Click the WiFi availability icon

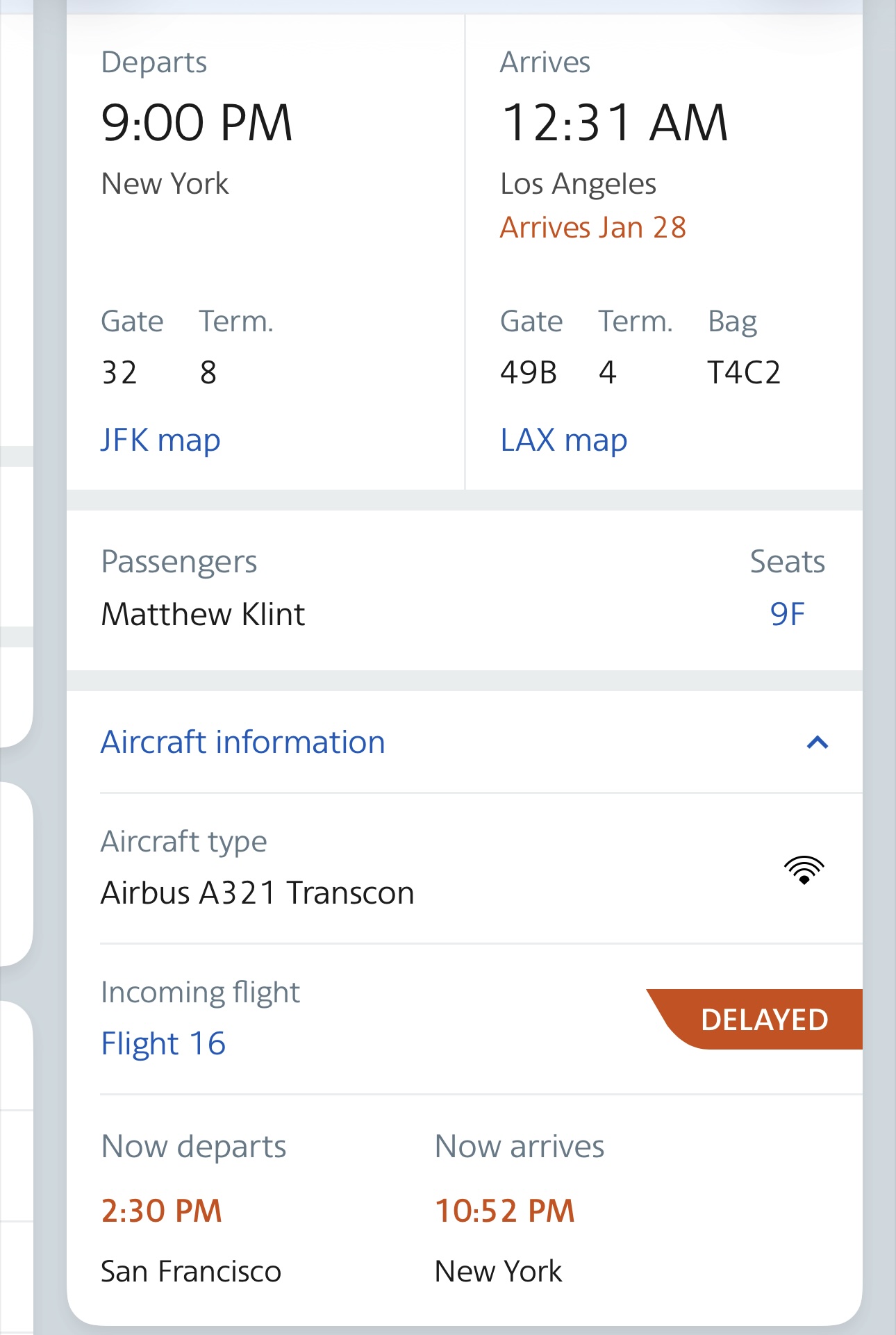point(804,870)
